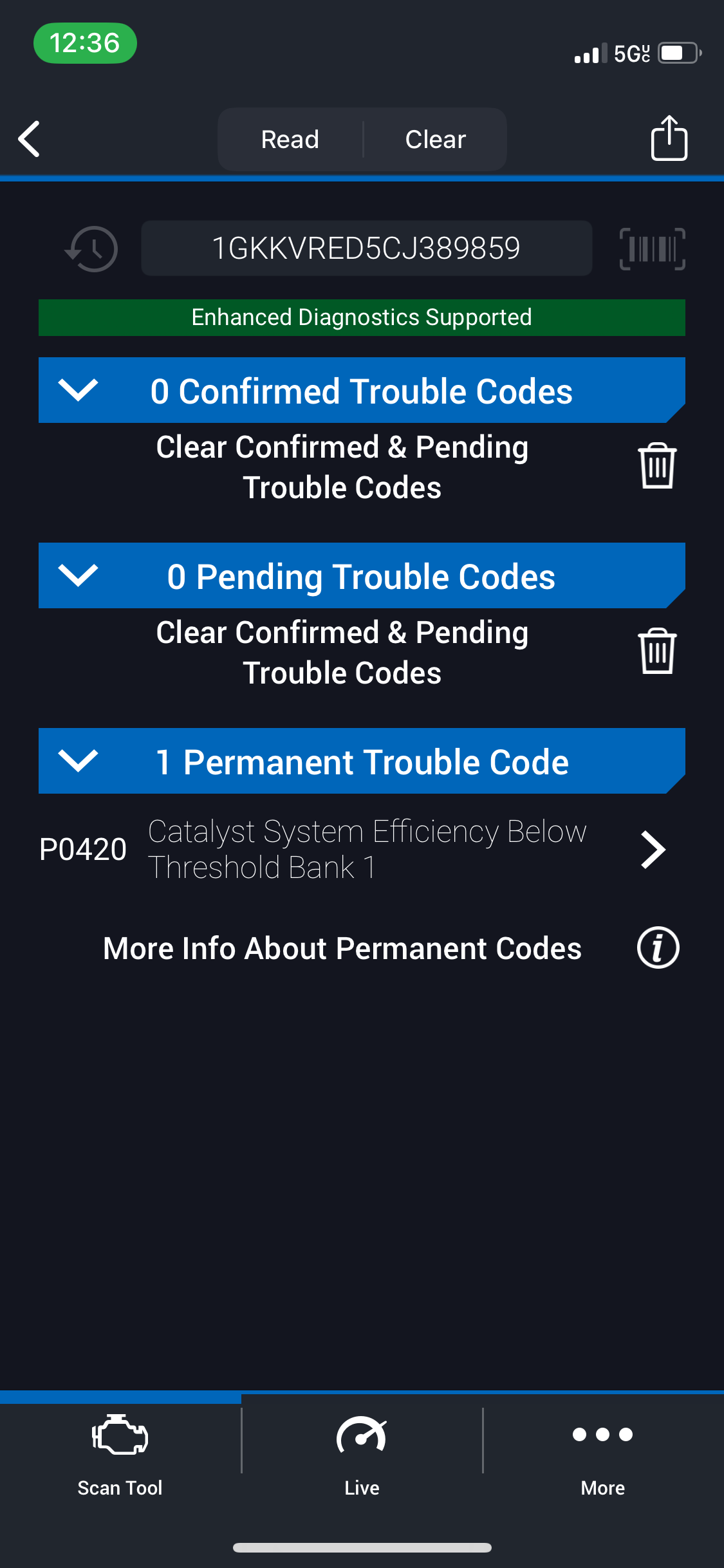Go back using the top-left arrow

[30, 139]
